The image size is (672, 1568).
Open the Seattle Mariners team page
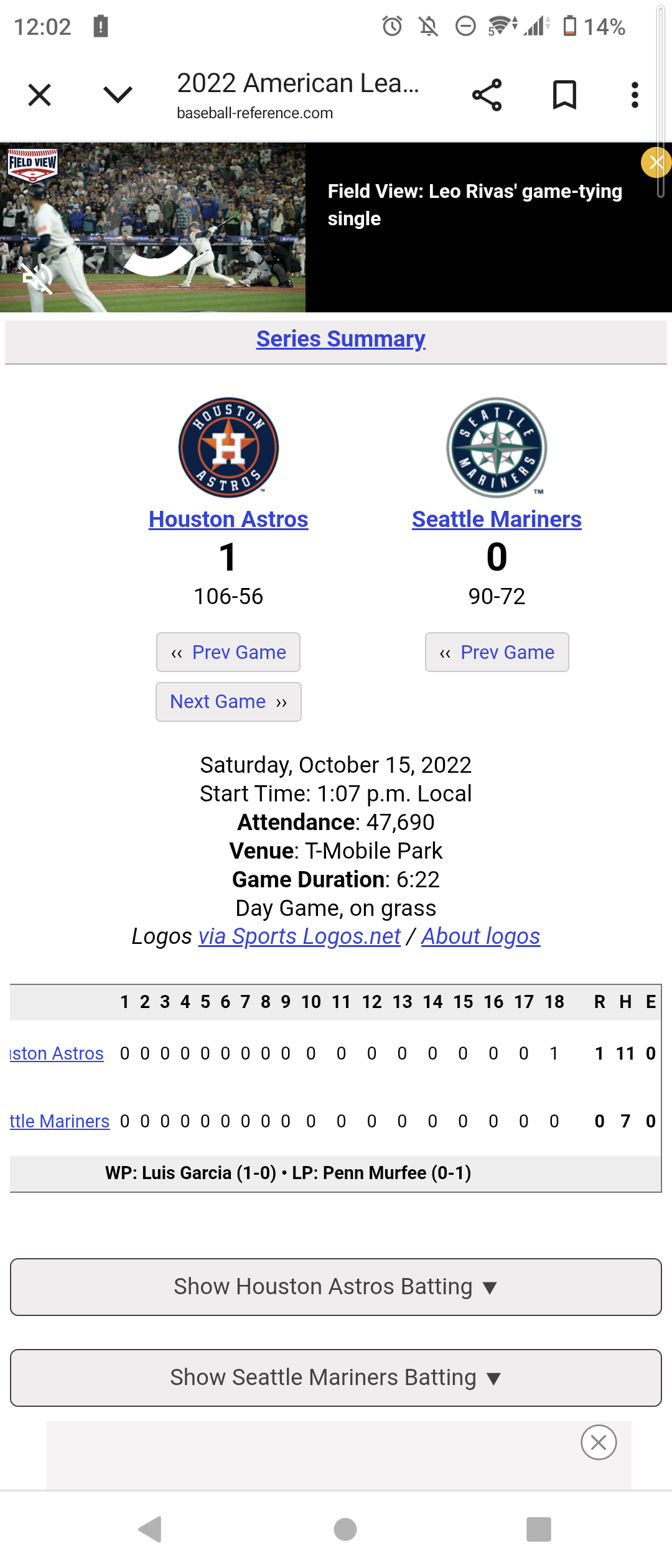(x=497, y=520)
